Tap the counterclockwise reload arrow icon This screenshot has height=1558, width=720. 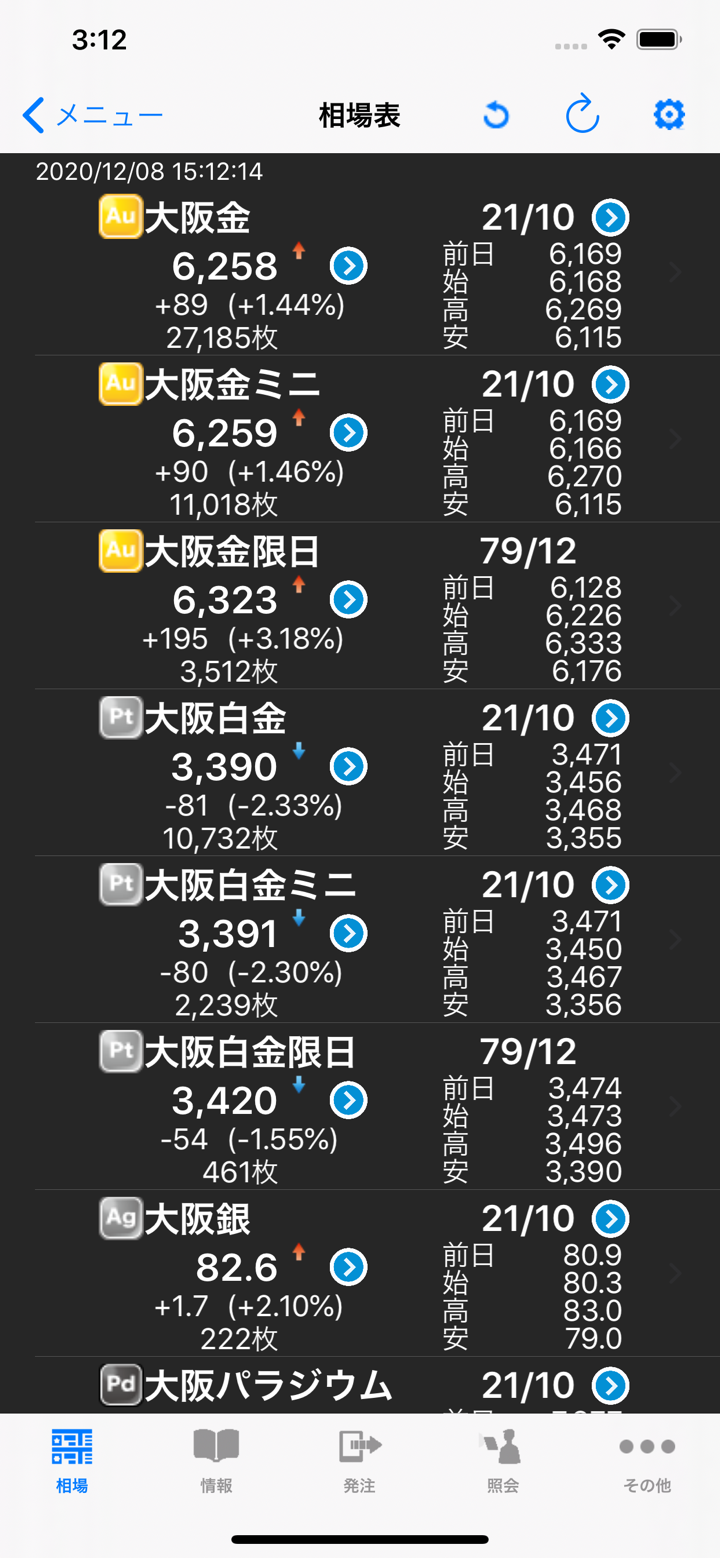point(495,116)
